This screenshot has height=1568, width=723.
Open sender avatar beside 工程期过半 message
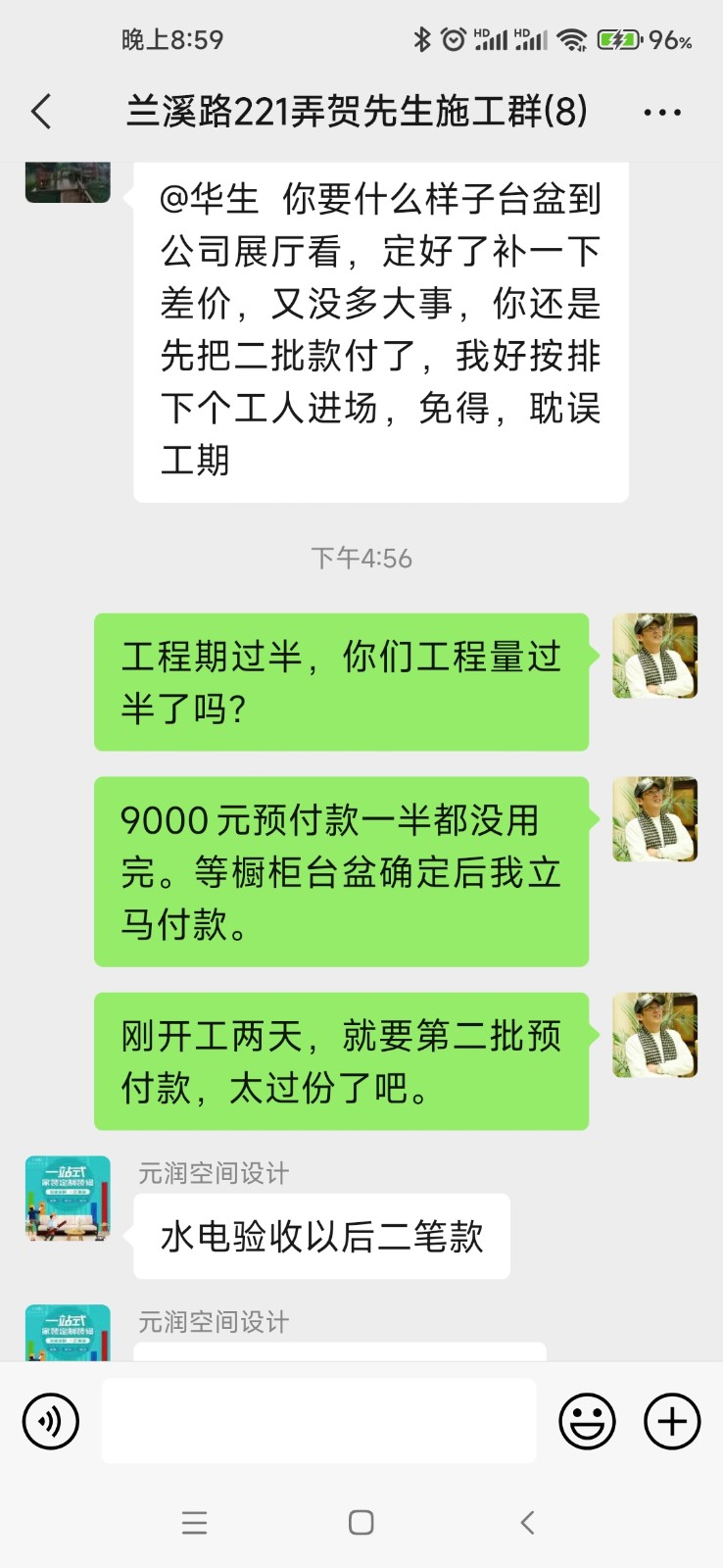click(654, 656)
